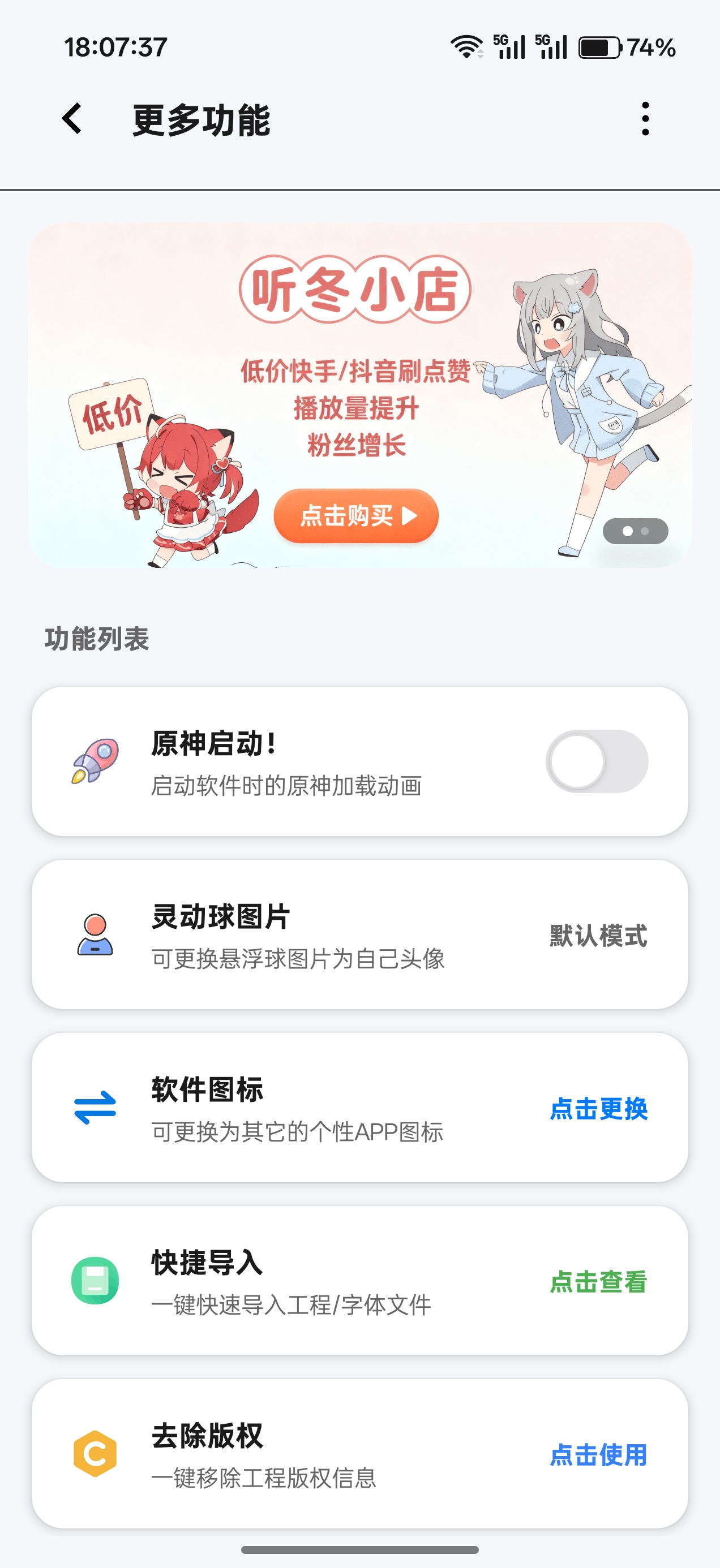Screen dimensions: 720x1568
Task: Open 默认模式 for 灵动球图片
Action: (x=598, y=936)
